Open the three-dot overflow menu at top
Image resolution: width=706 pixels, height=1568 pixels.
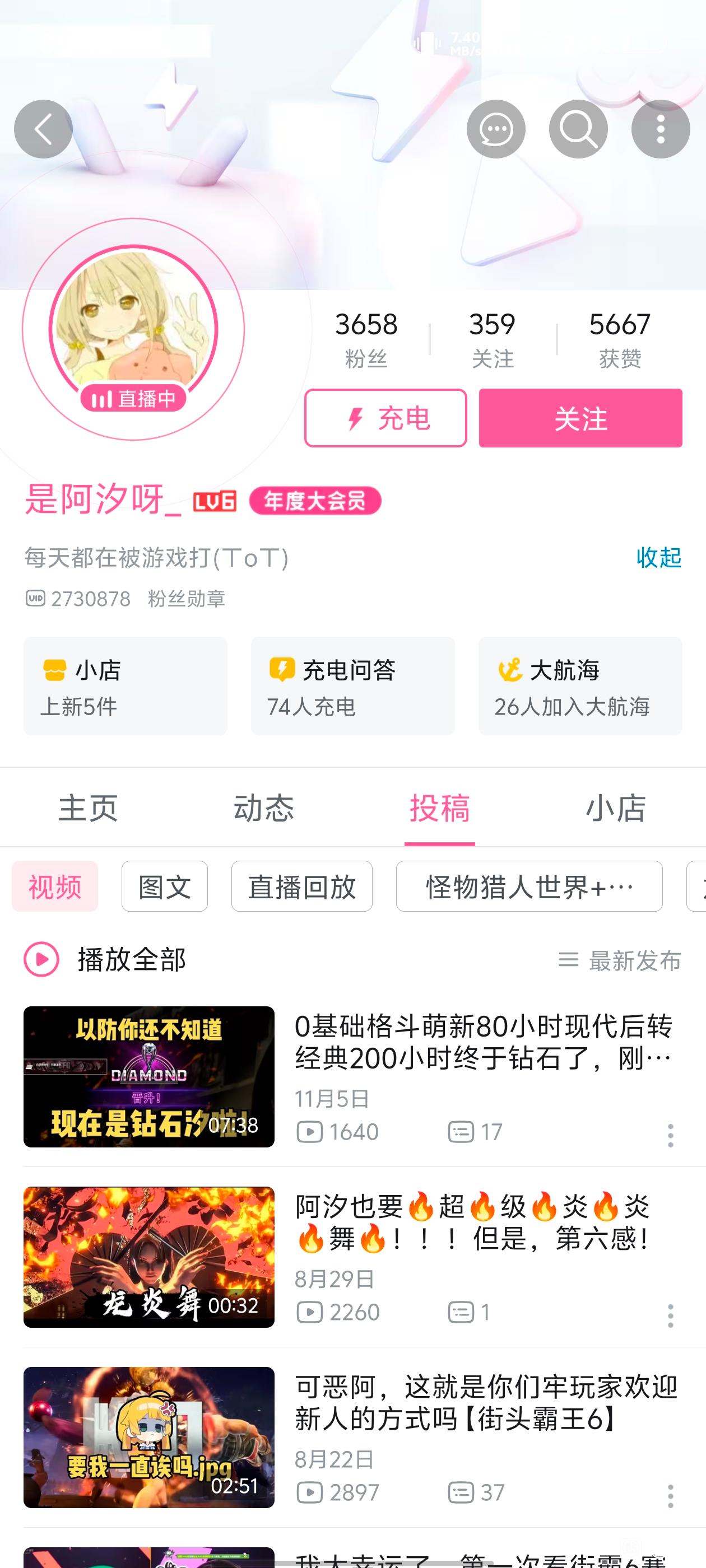[x=660, y=129]
